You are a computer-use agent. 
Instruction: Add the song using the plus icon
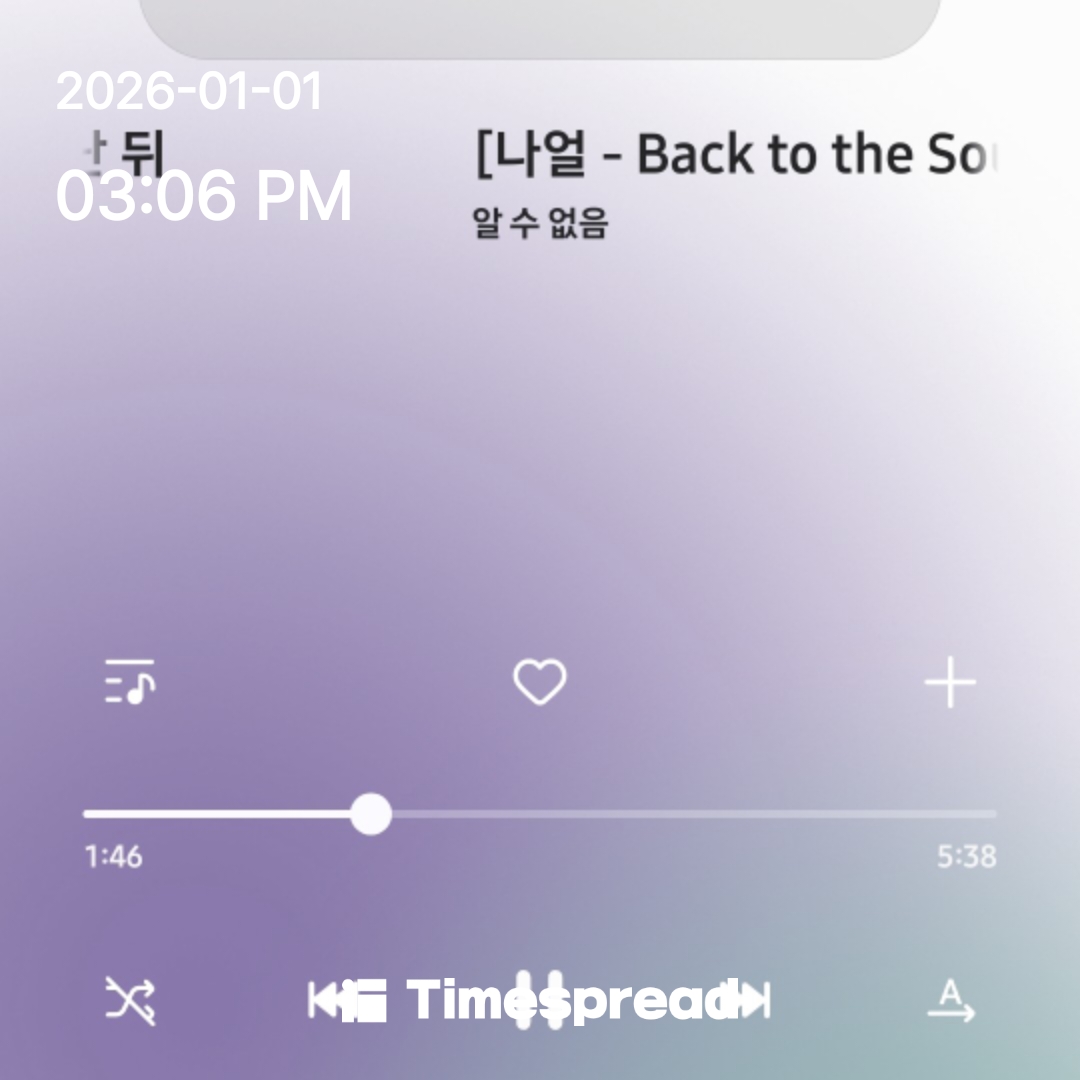(949, 685)
